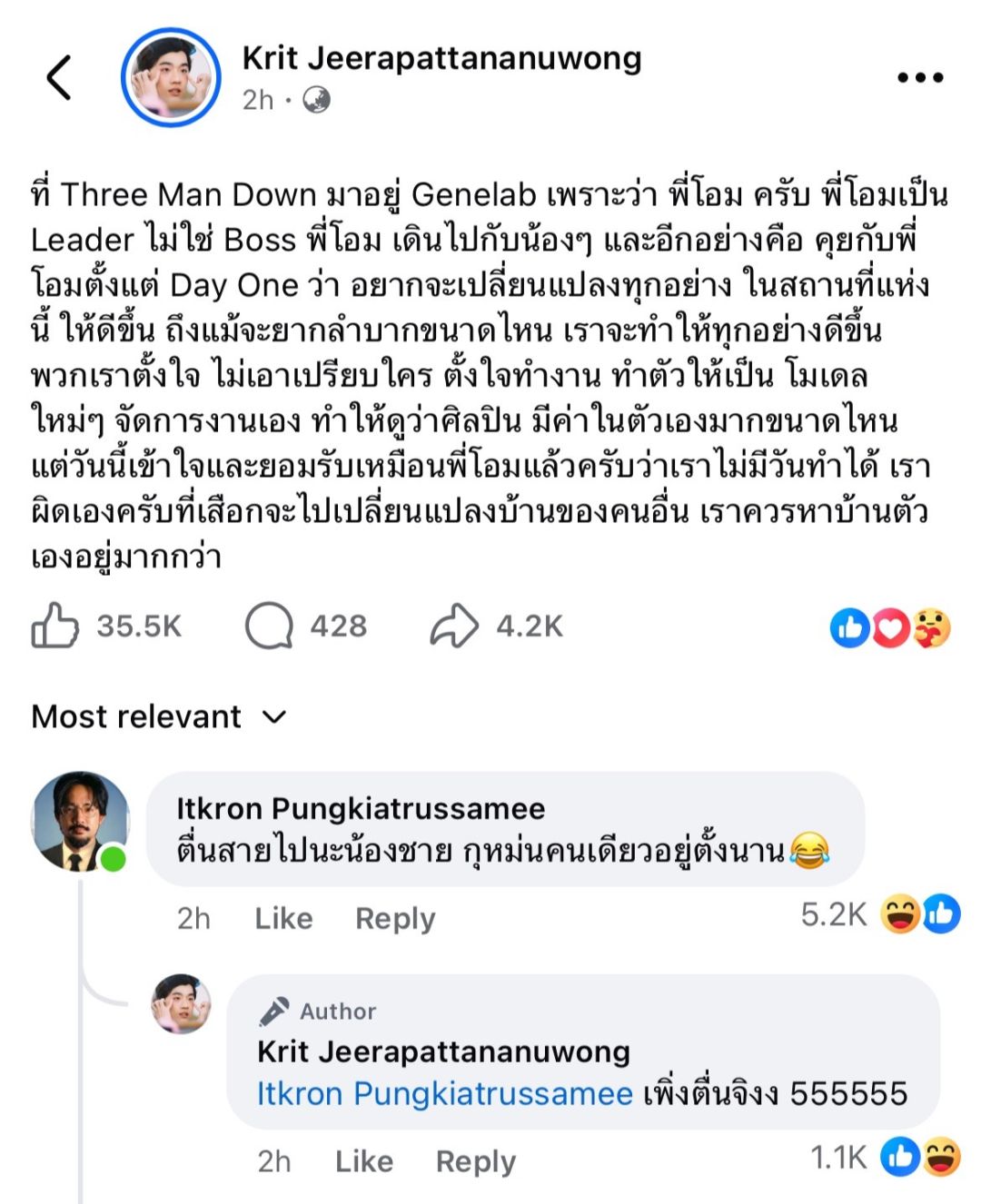The height and width of the screenshot is (1204, 981).
Task: View the 1.1K reactions on author's reply
Action: [x=884, y=1158]
